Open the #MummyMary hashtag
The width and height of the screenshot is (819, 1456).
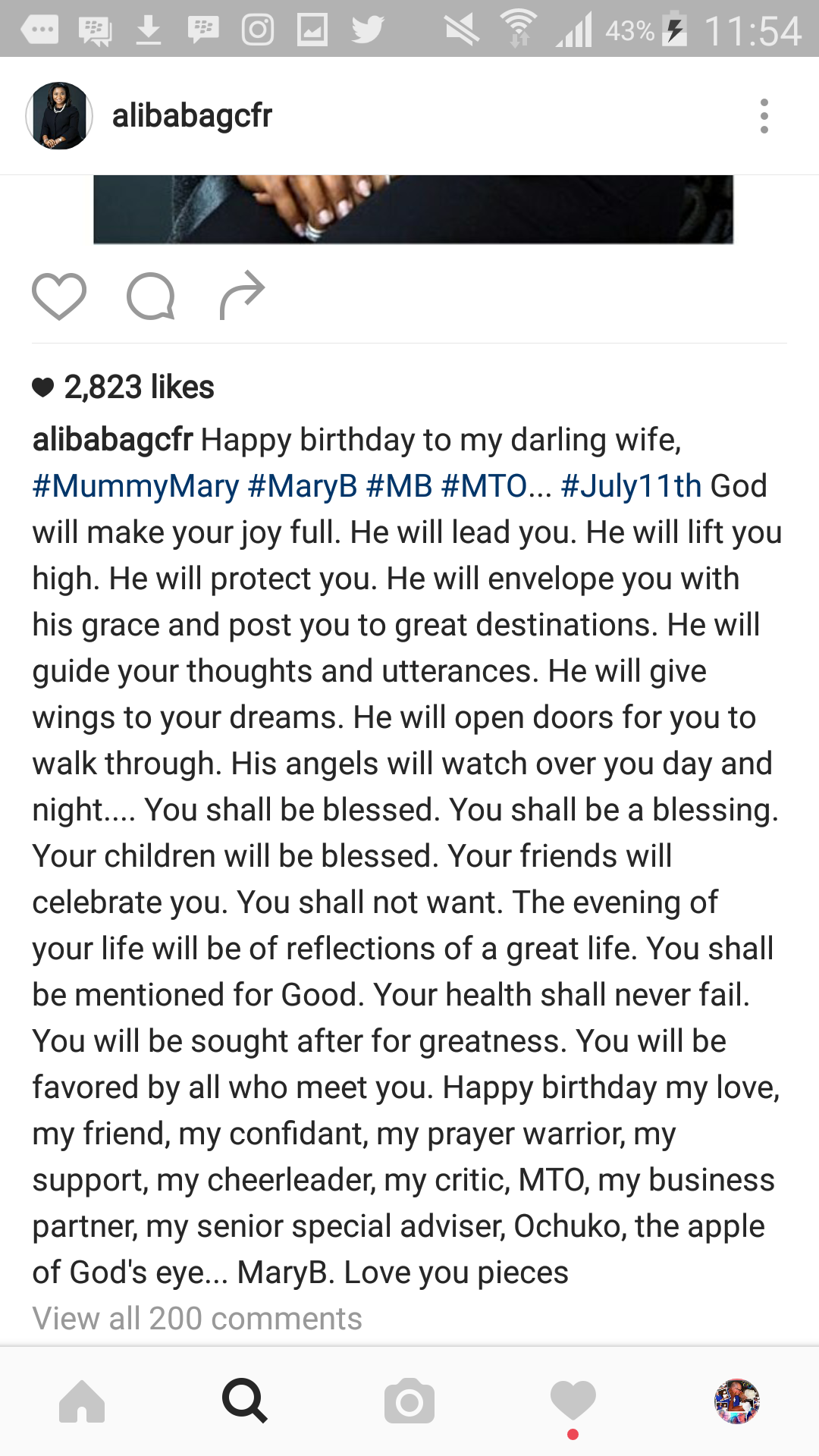136,486
